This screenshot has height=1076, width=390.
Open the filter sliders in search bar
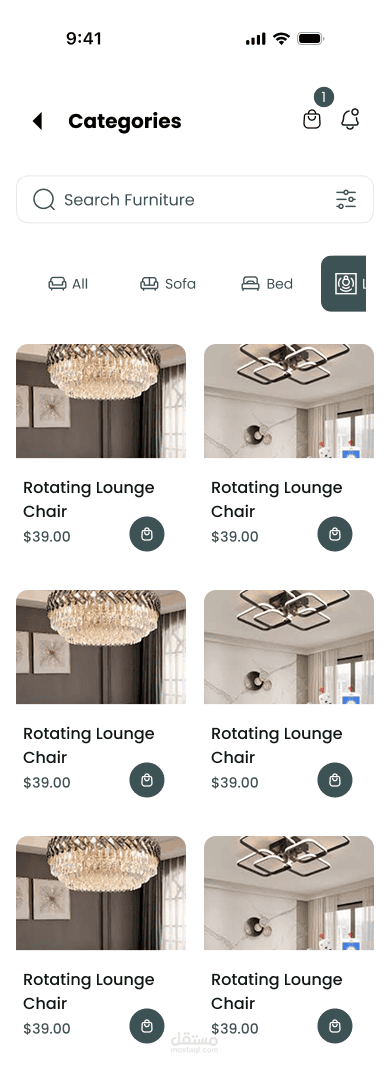[x=346, y=200]
